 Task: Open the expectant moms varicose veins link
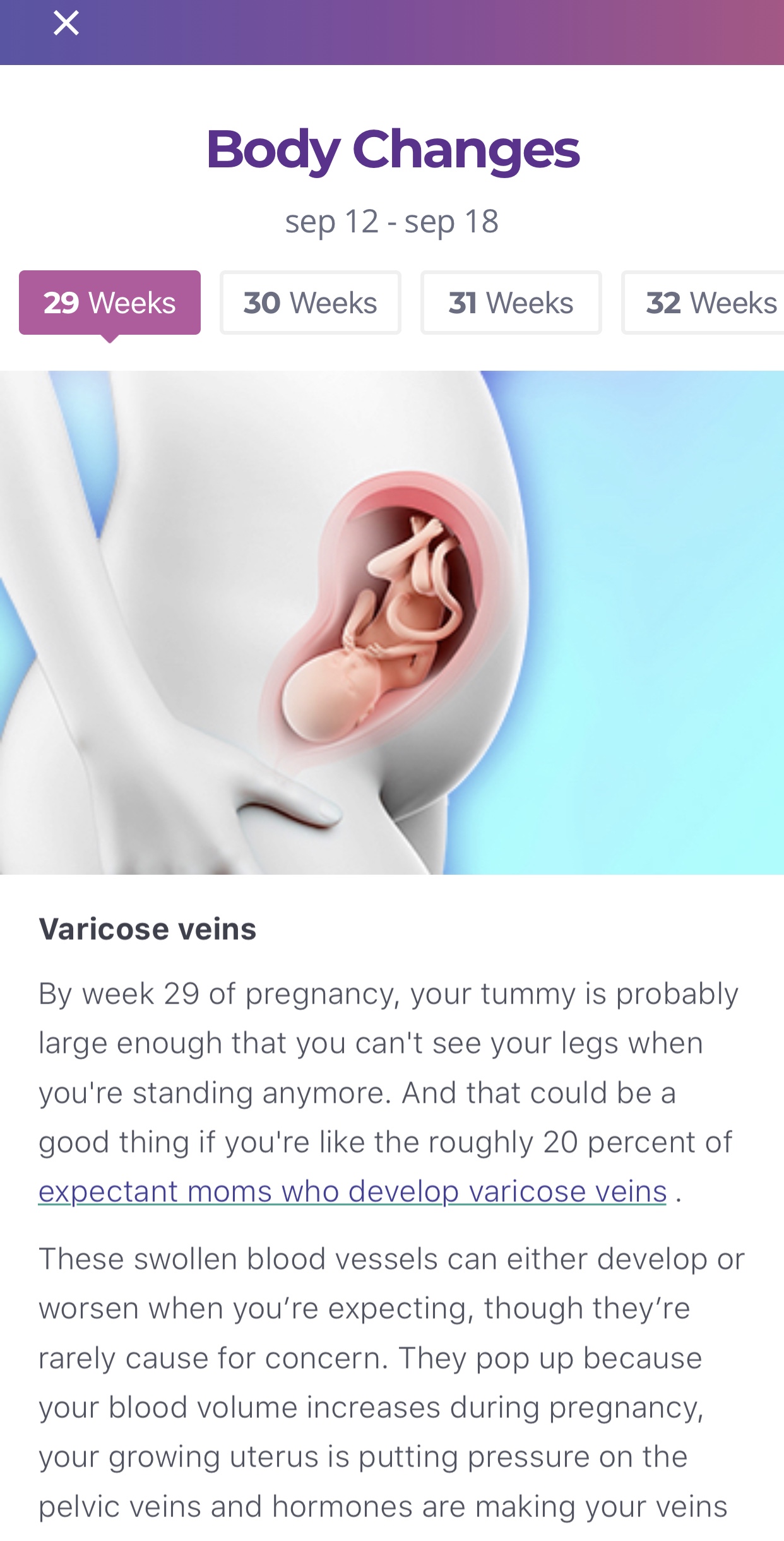[x=352, y=1192]
